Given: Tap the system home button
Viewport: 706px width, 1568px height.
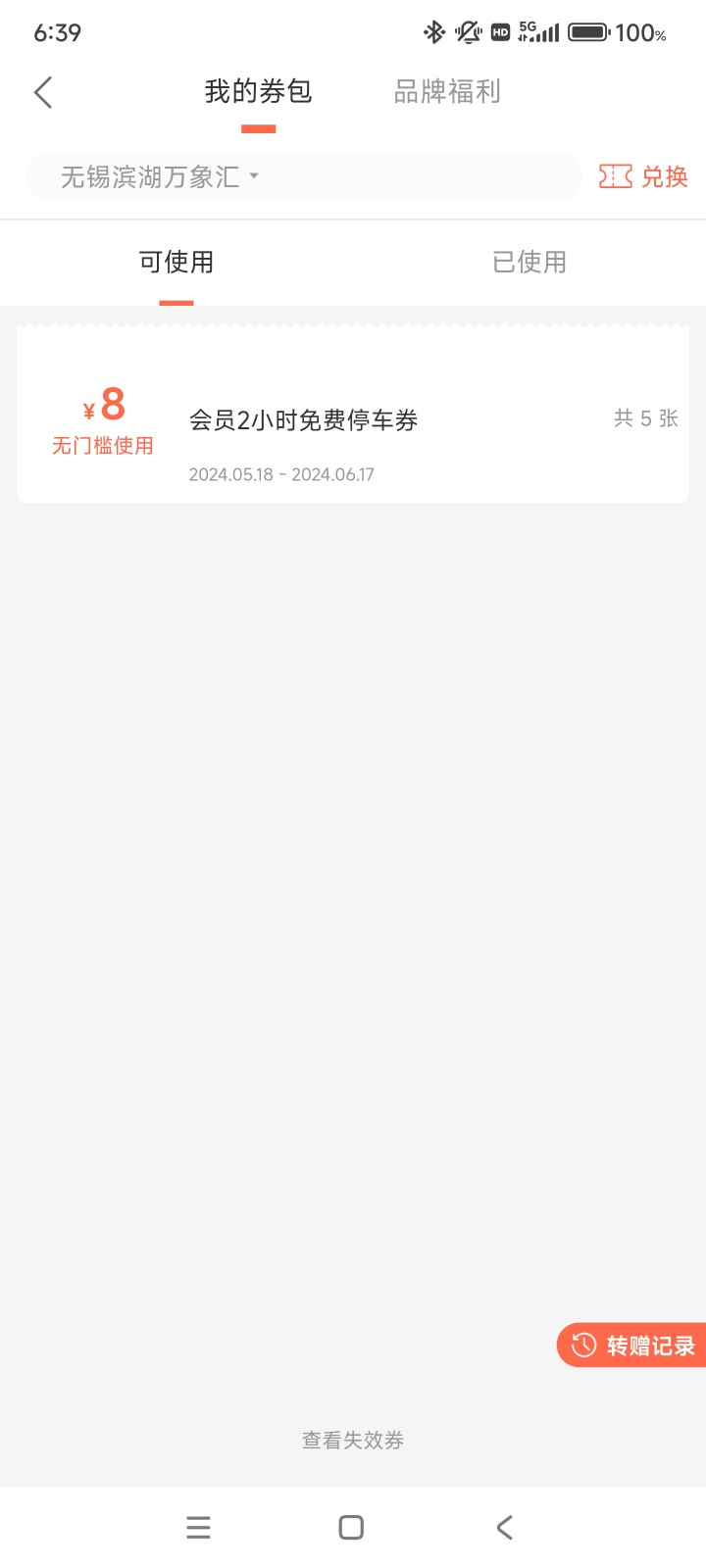Looking at the screenshot, I should tap(351, 1528).
